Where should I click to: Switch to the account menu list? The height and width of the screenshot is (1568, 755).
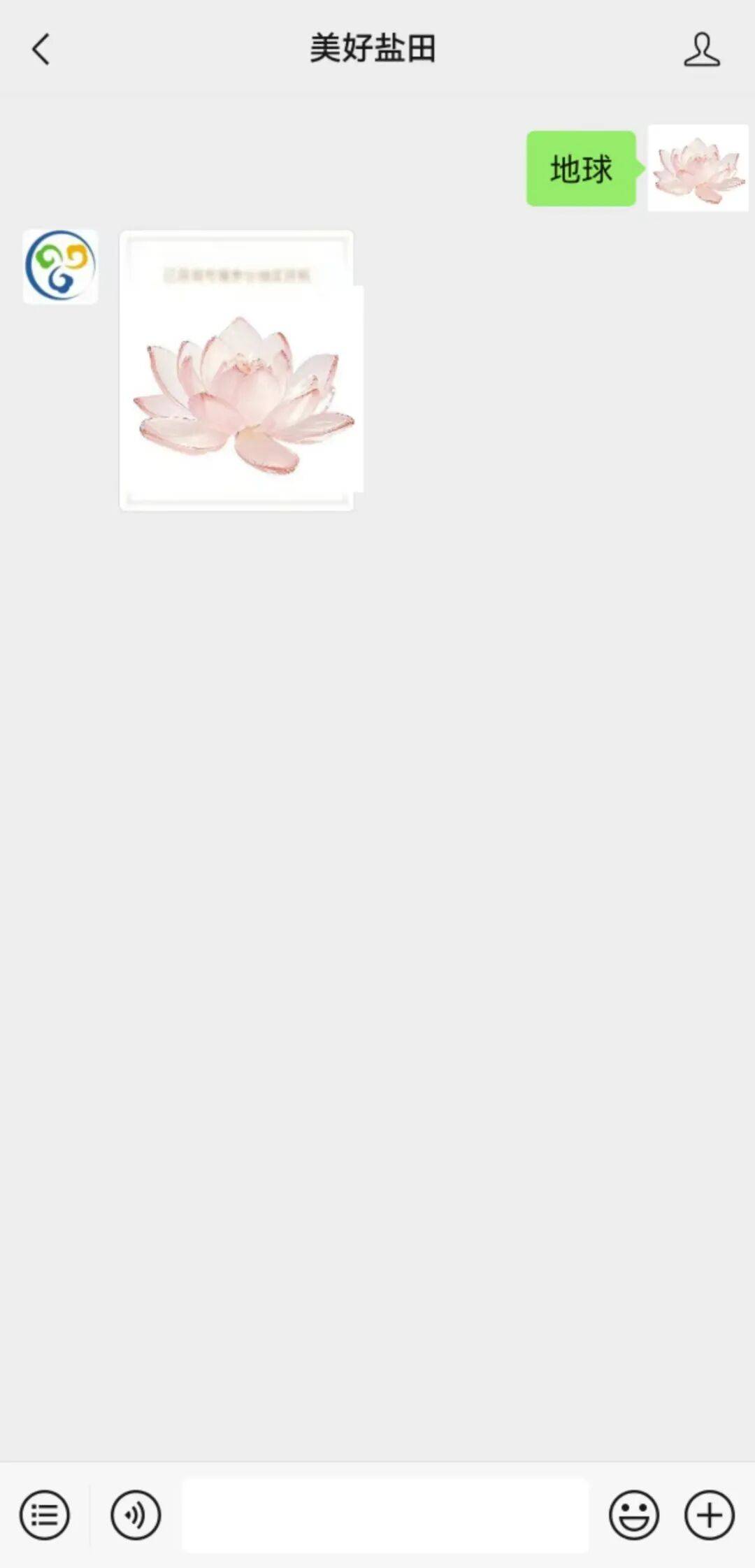pyautogui.click(x=45, y=1515)
